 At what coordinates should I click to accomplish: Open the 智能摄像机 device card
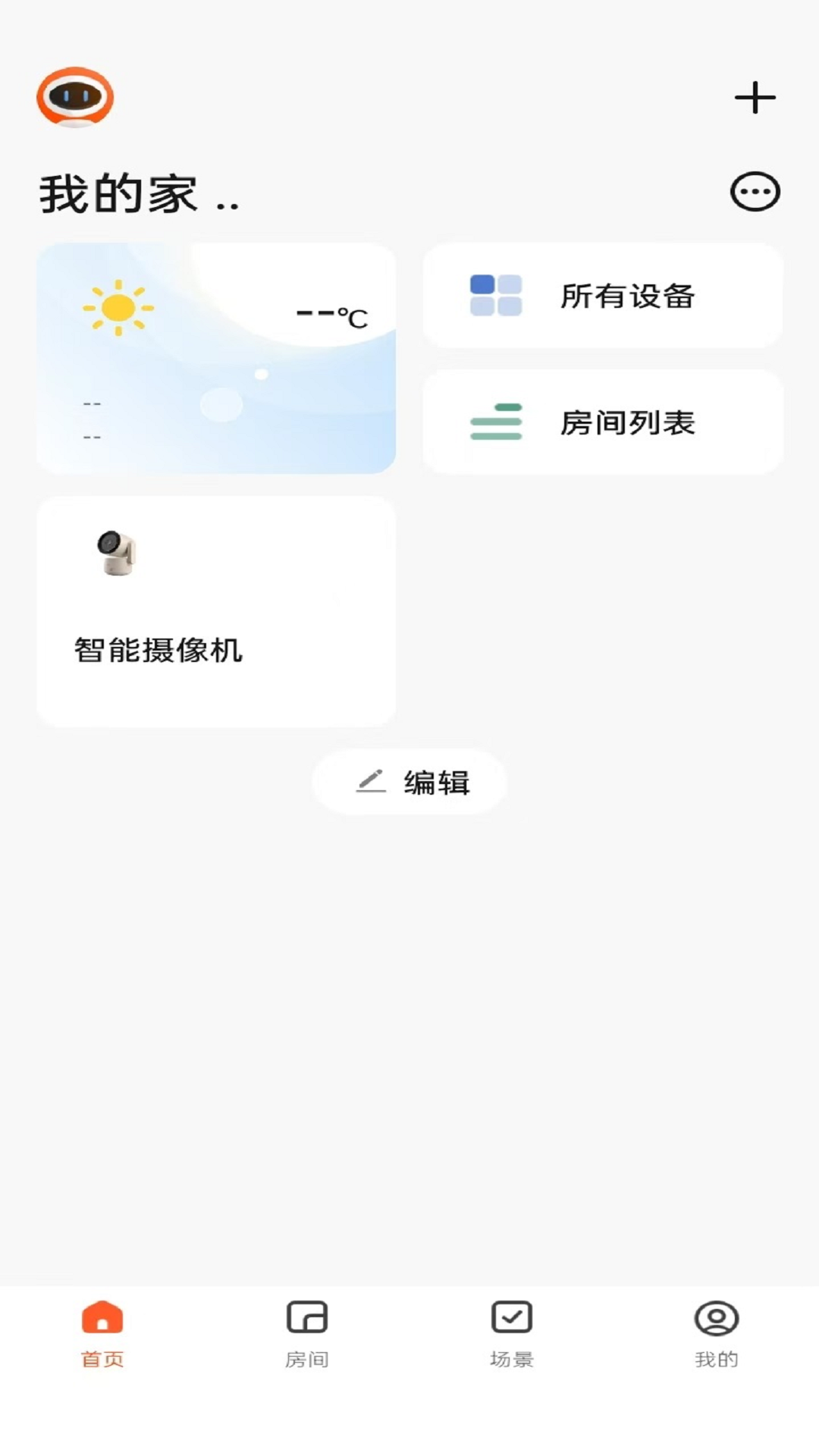[215, 607]
